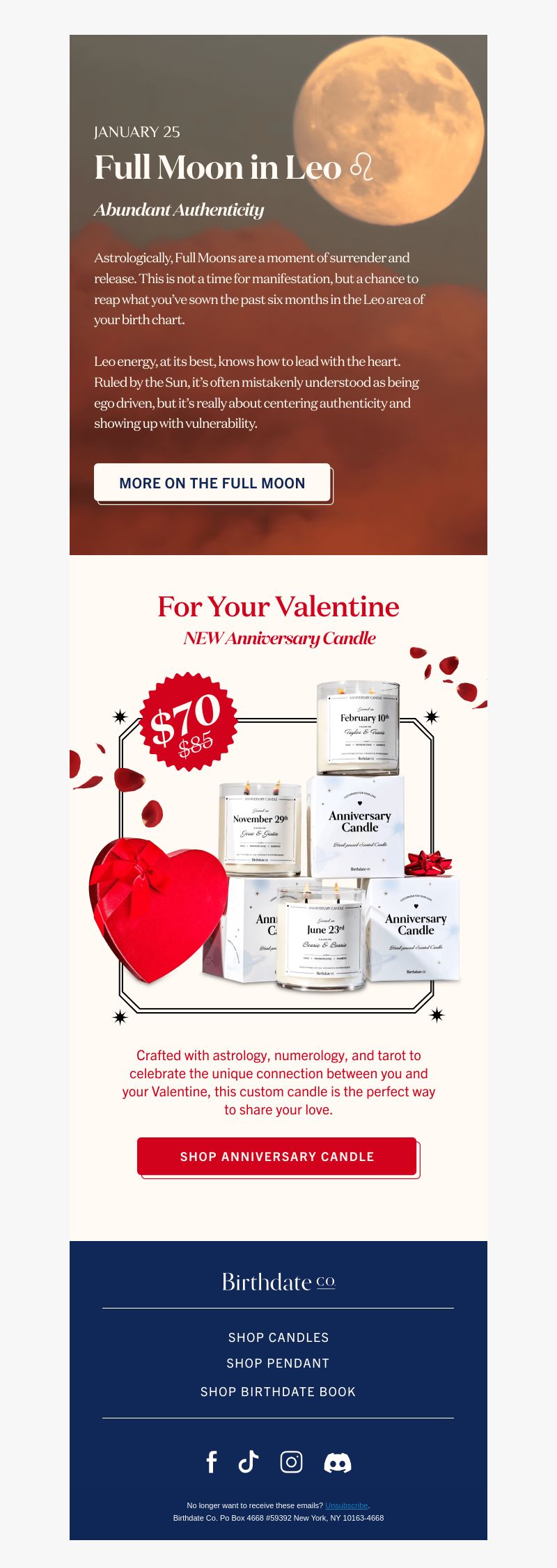Open the TikTok icon

click(x=249, y=1462)
